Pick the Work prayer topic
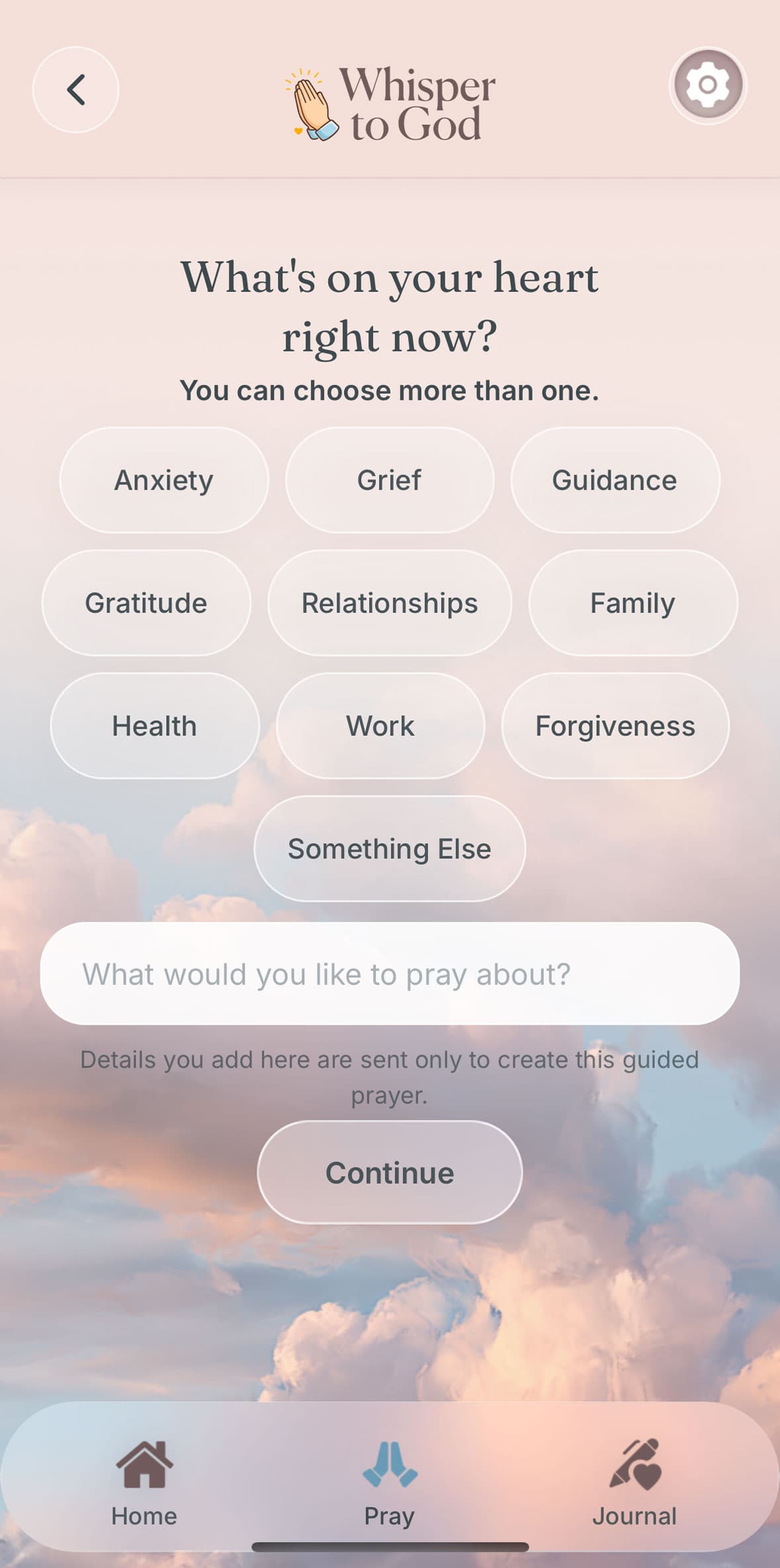The image size is (780, 1568). 380,725
